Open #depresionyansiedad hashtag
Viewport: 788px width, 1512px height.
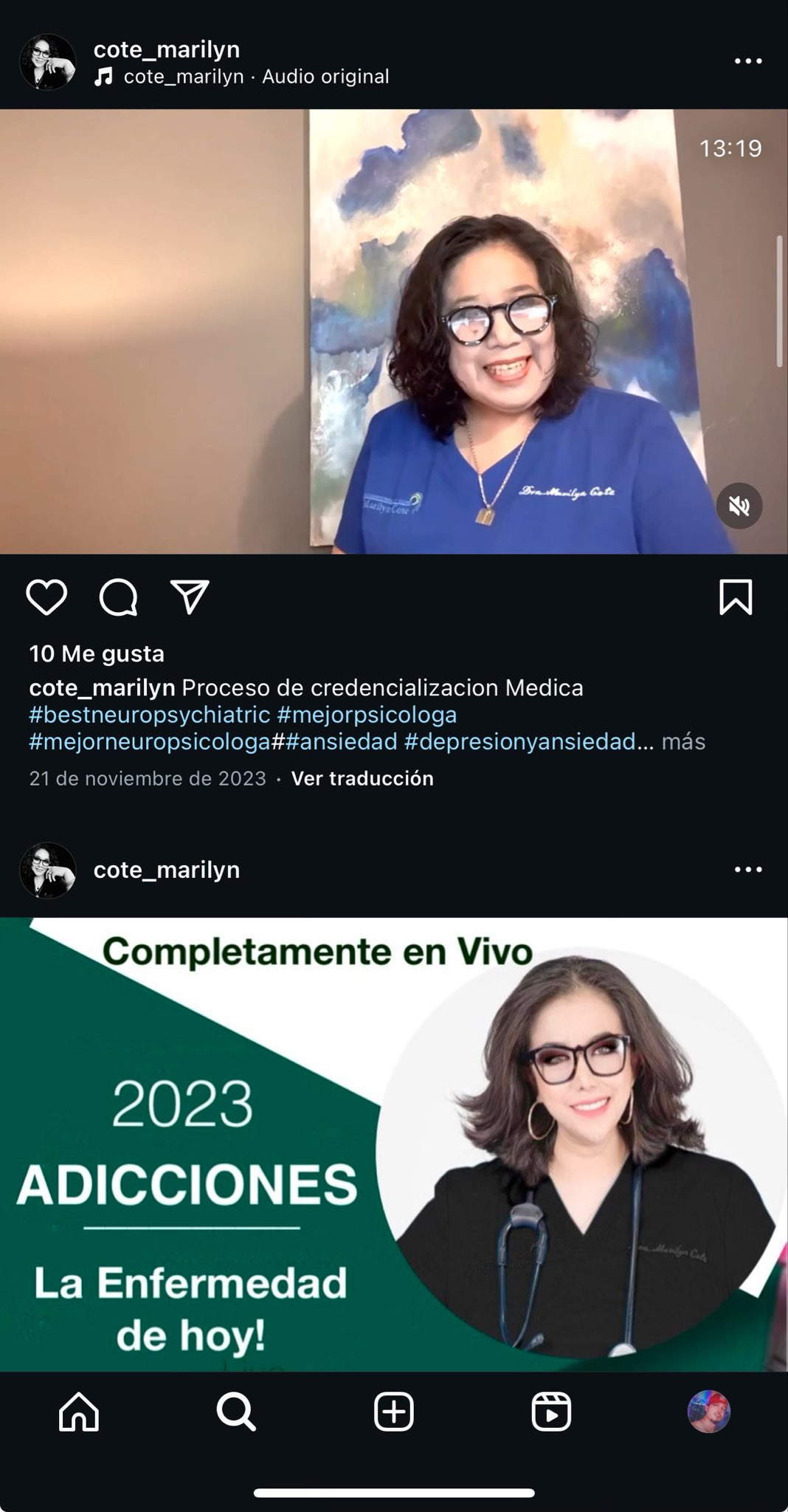520,741
